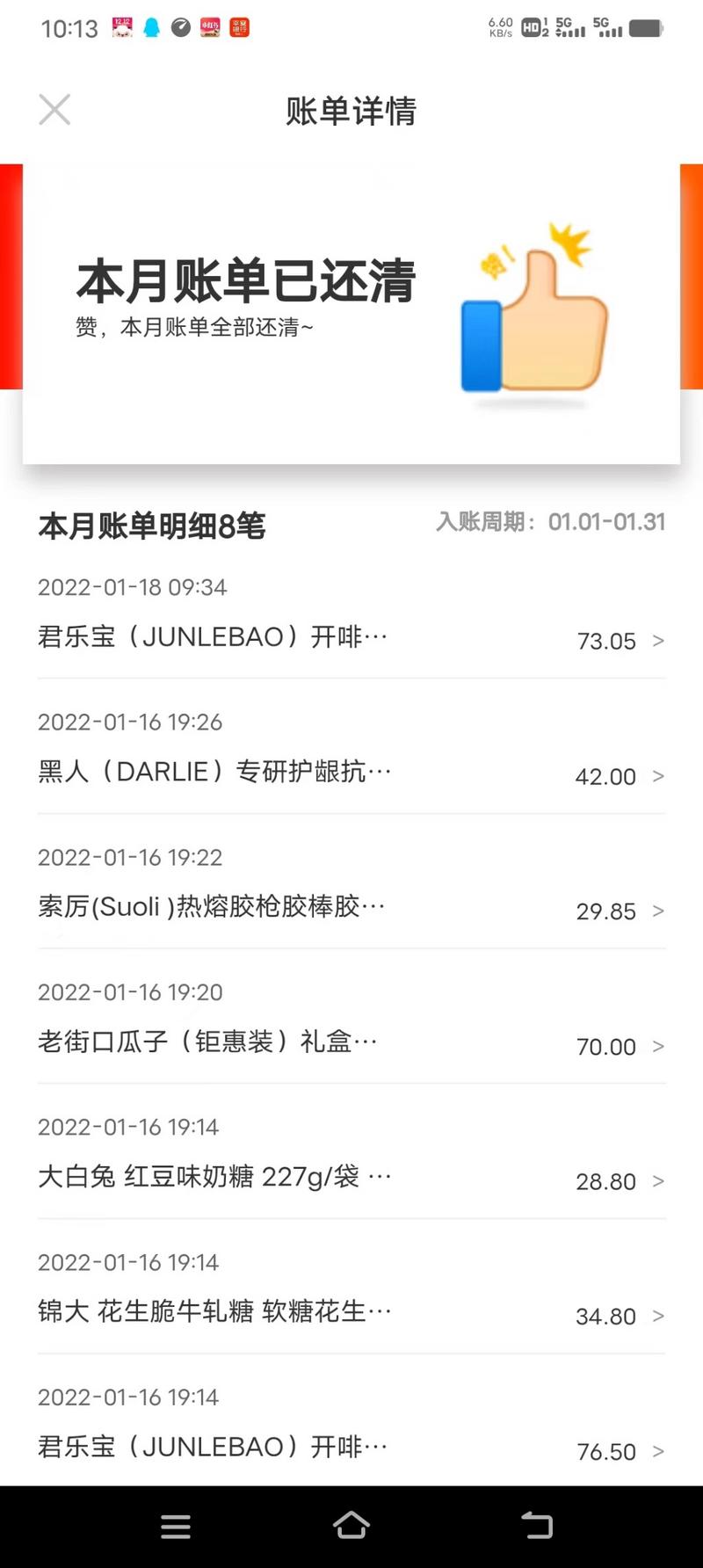Go back using the system back button

(537, 1525)
